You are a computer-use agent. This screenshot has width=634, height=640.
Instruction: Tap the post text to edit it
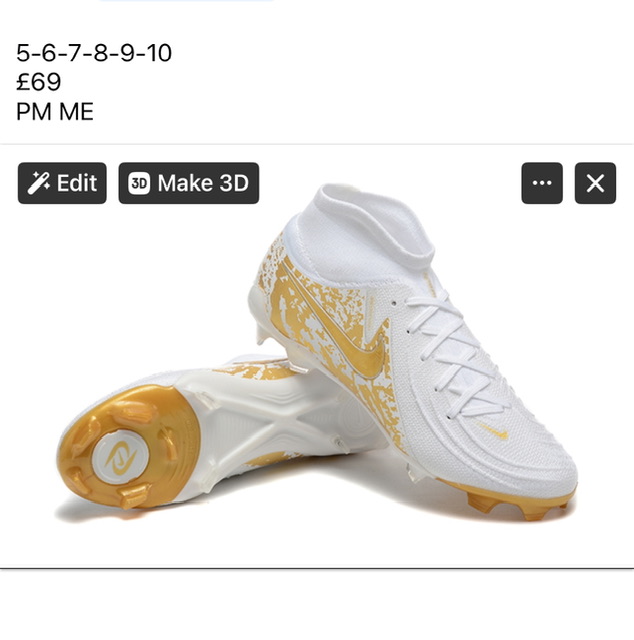(94, 82)
